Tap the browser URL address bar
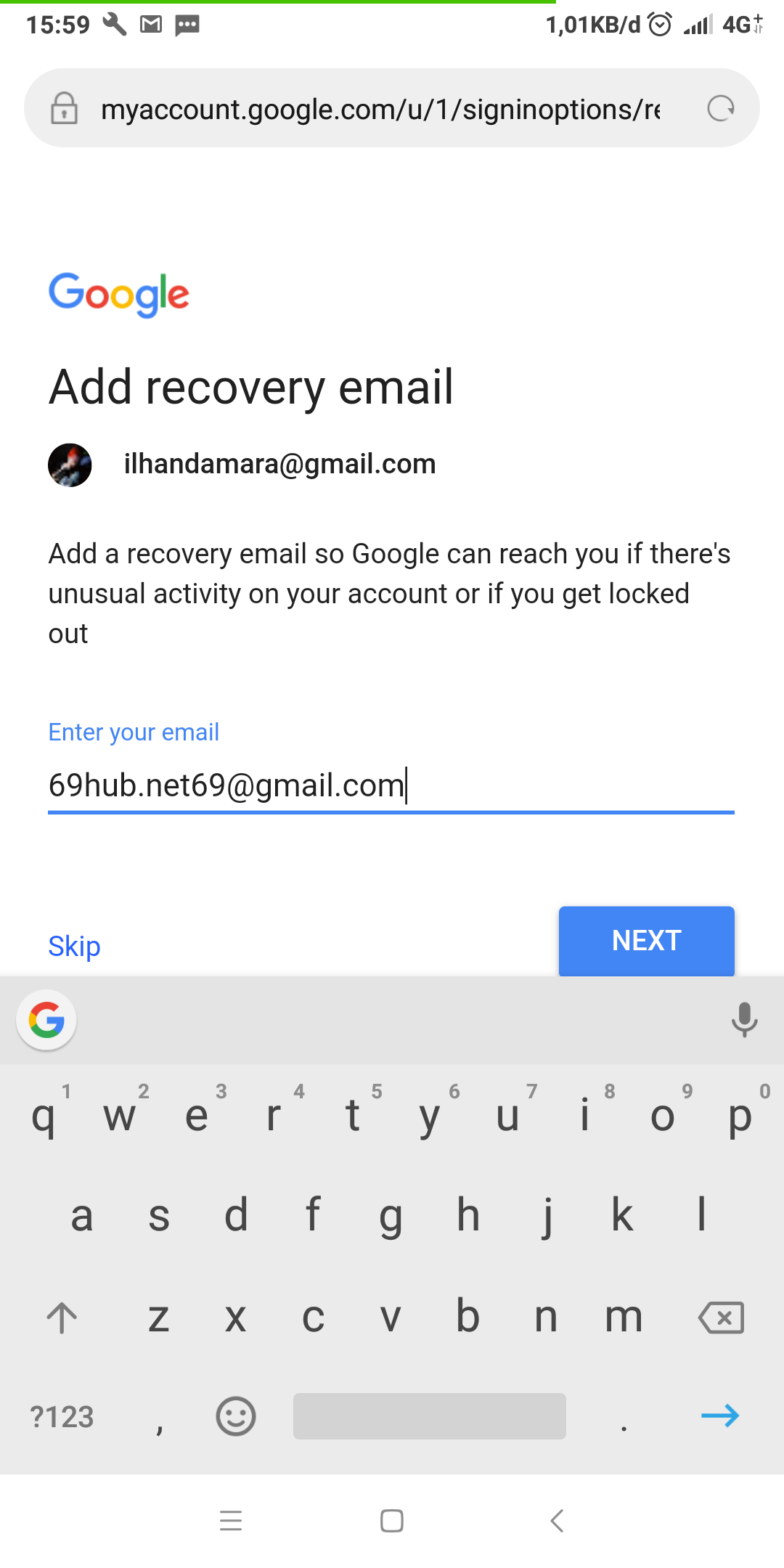 pos(380,109)
